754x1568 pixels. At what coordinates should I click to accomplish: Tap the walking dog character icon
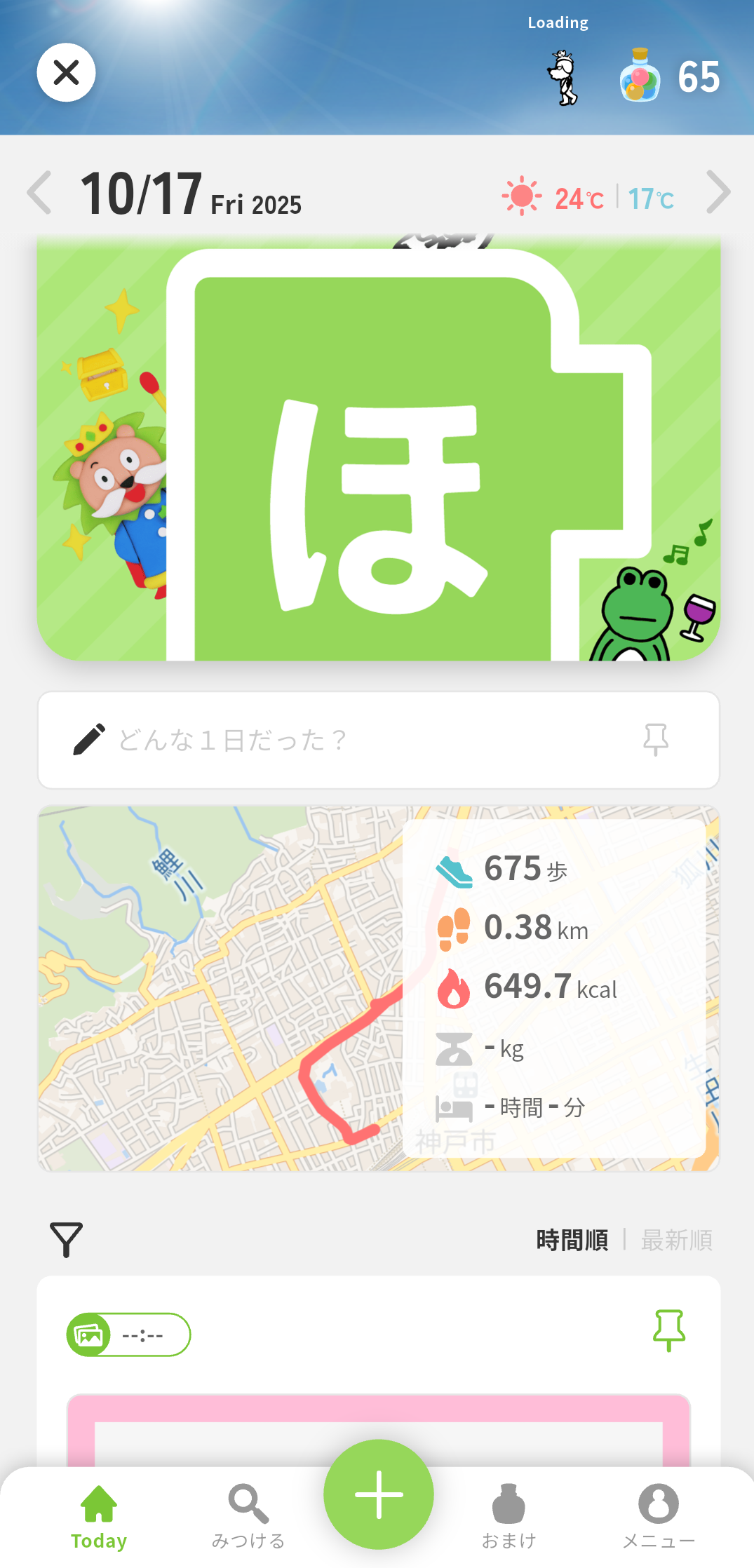563,77
